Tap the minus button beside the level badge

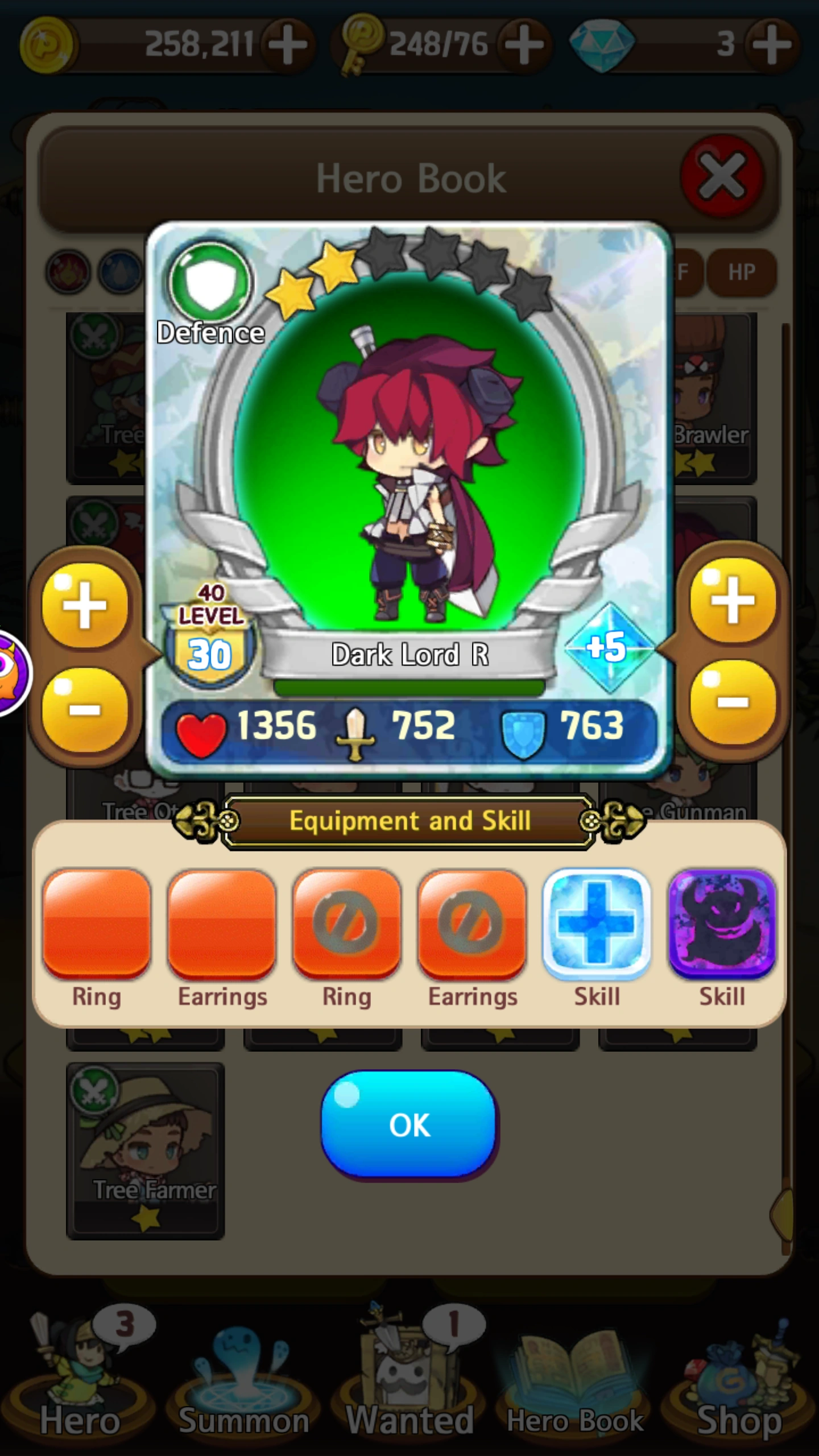tap(85, 709)
